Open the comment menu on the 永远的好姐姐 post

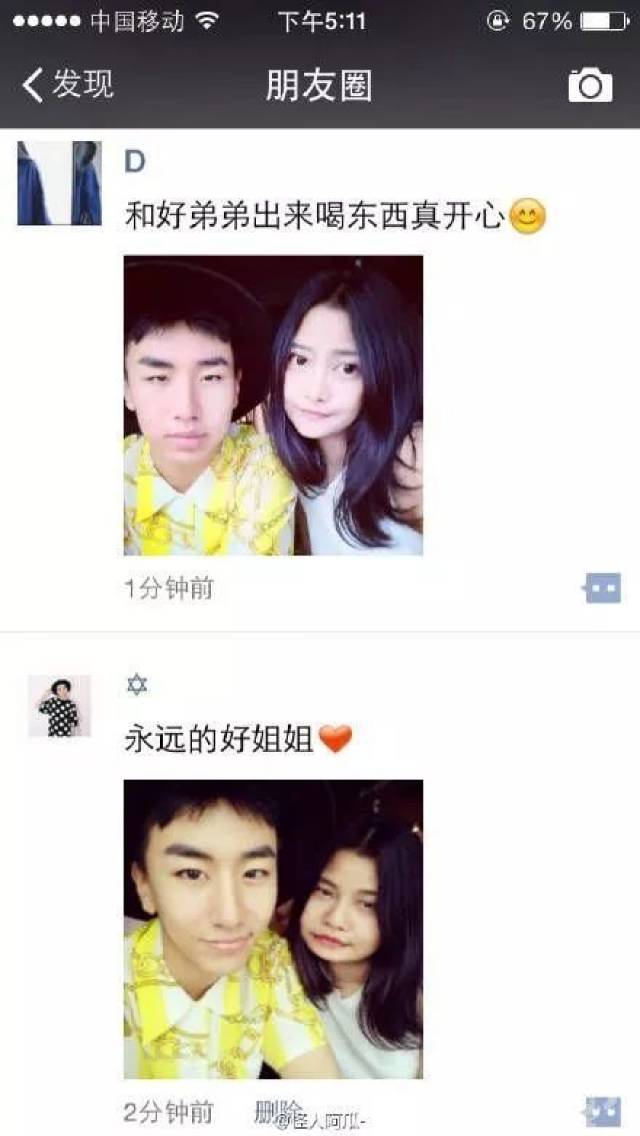602,1112
